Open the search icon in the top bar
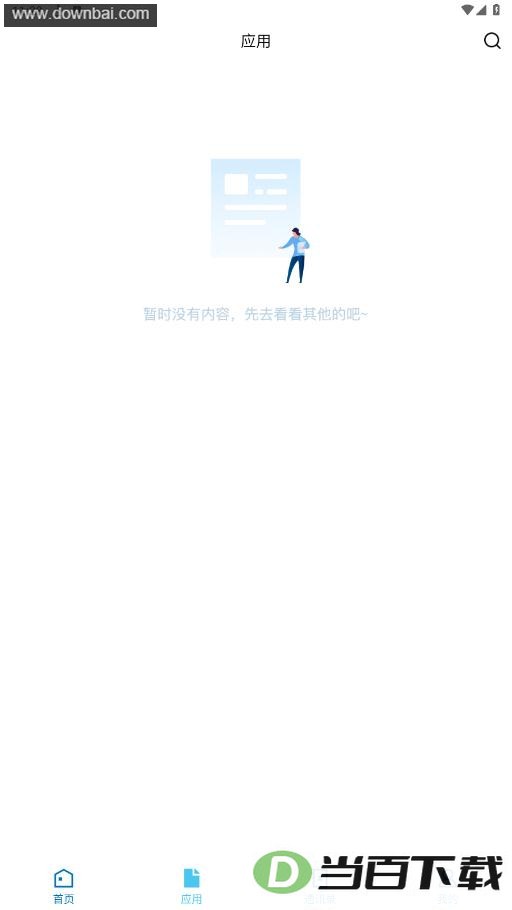 coord(492,41)
